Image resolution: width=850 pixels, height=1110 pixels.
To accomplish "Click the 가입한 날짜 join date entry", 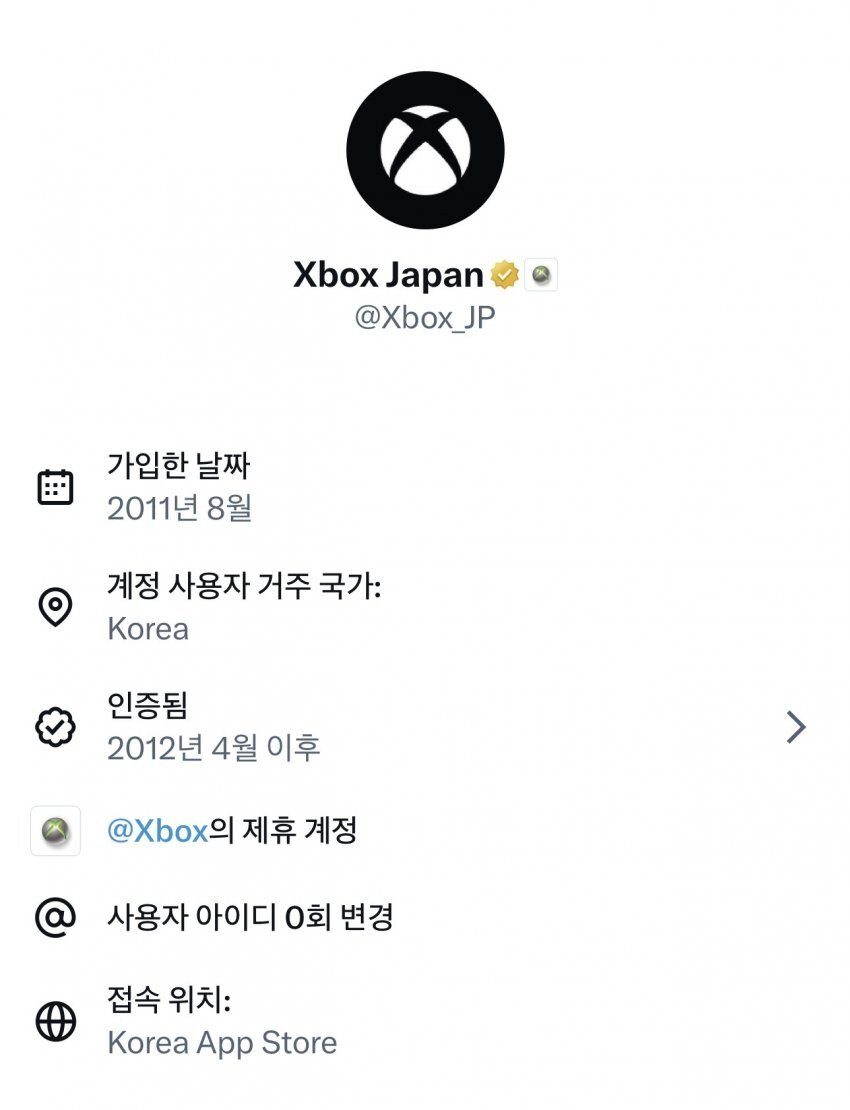I will tap(180, 466).
